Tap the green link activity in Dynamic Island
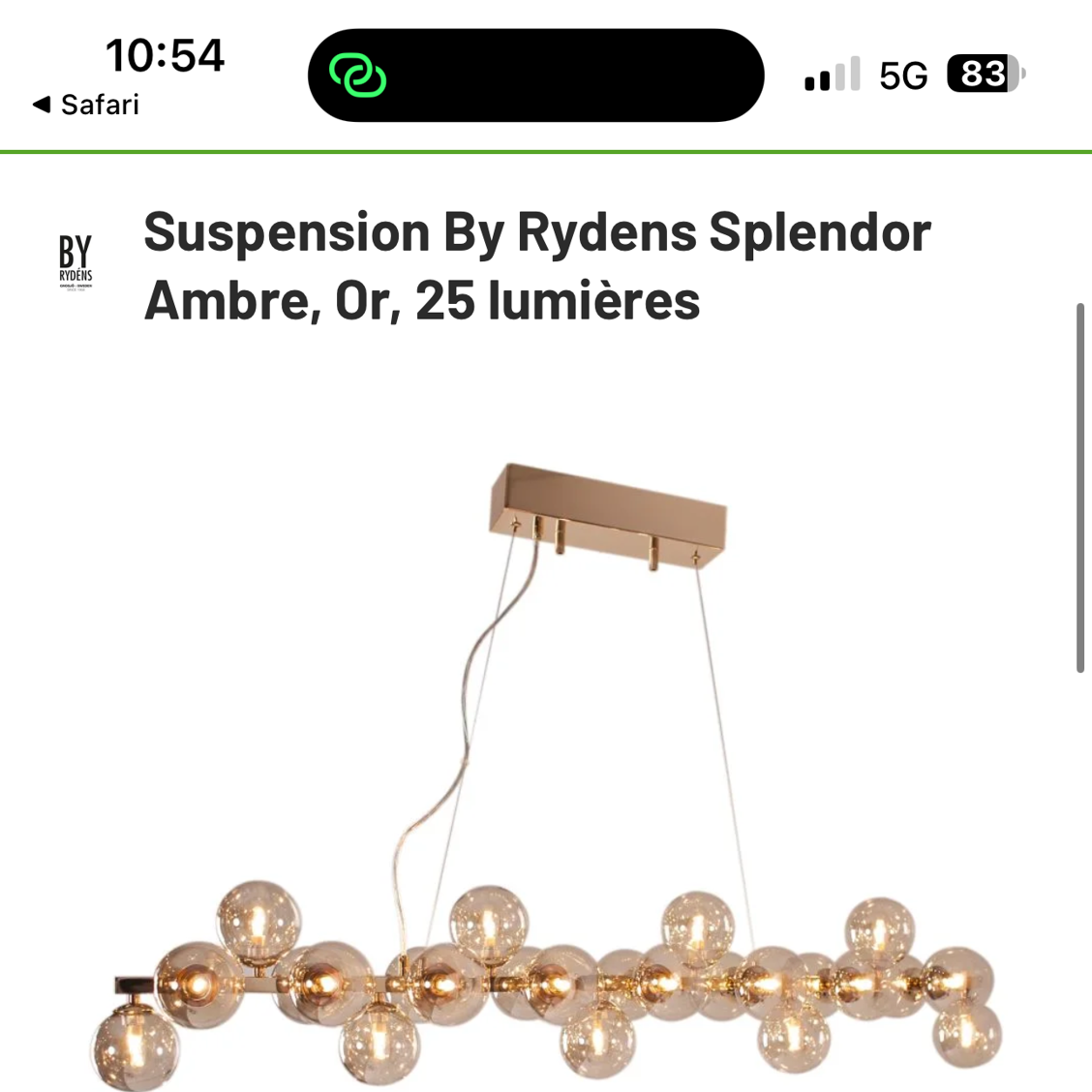Image resolution: width=1092 pixels, height=1092 pixels. [358, 76]
